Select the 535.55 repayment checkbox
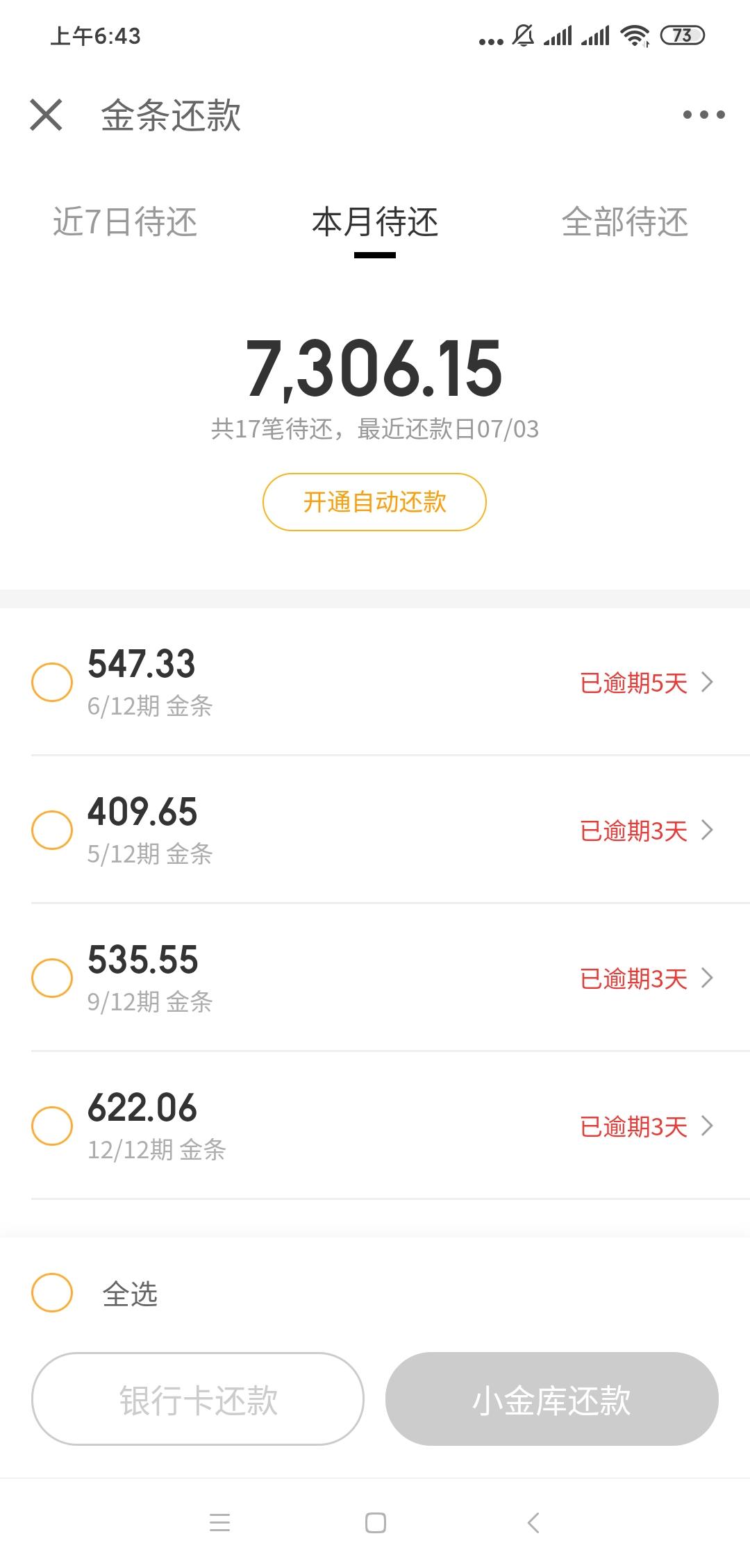Image resolution: width=750 pixels, height=1568 pixels. (x=52, y=978)
